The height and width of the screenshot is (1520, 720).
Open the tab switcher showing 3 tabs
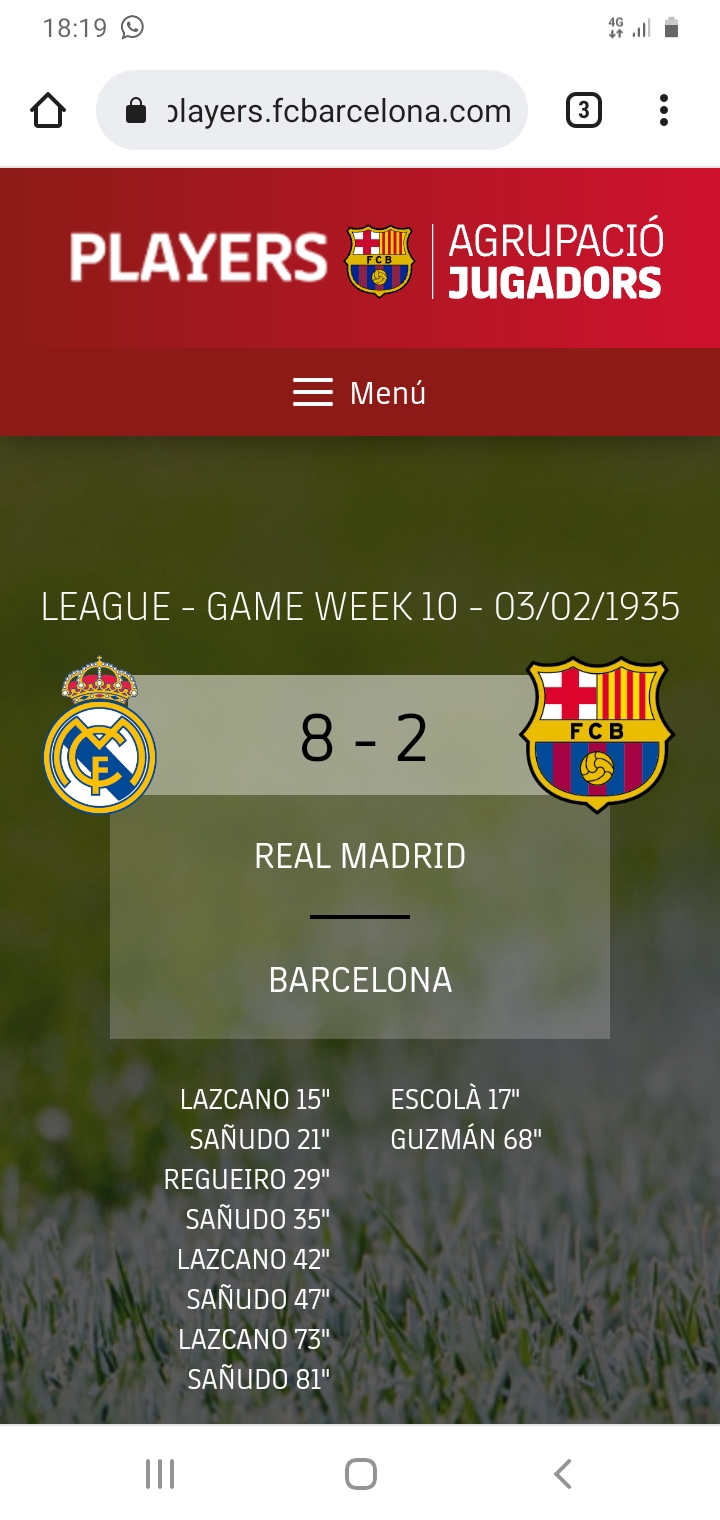pos(584,110)
